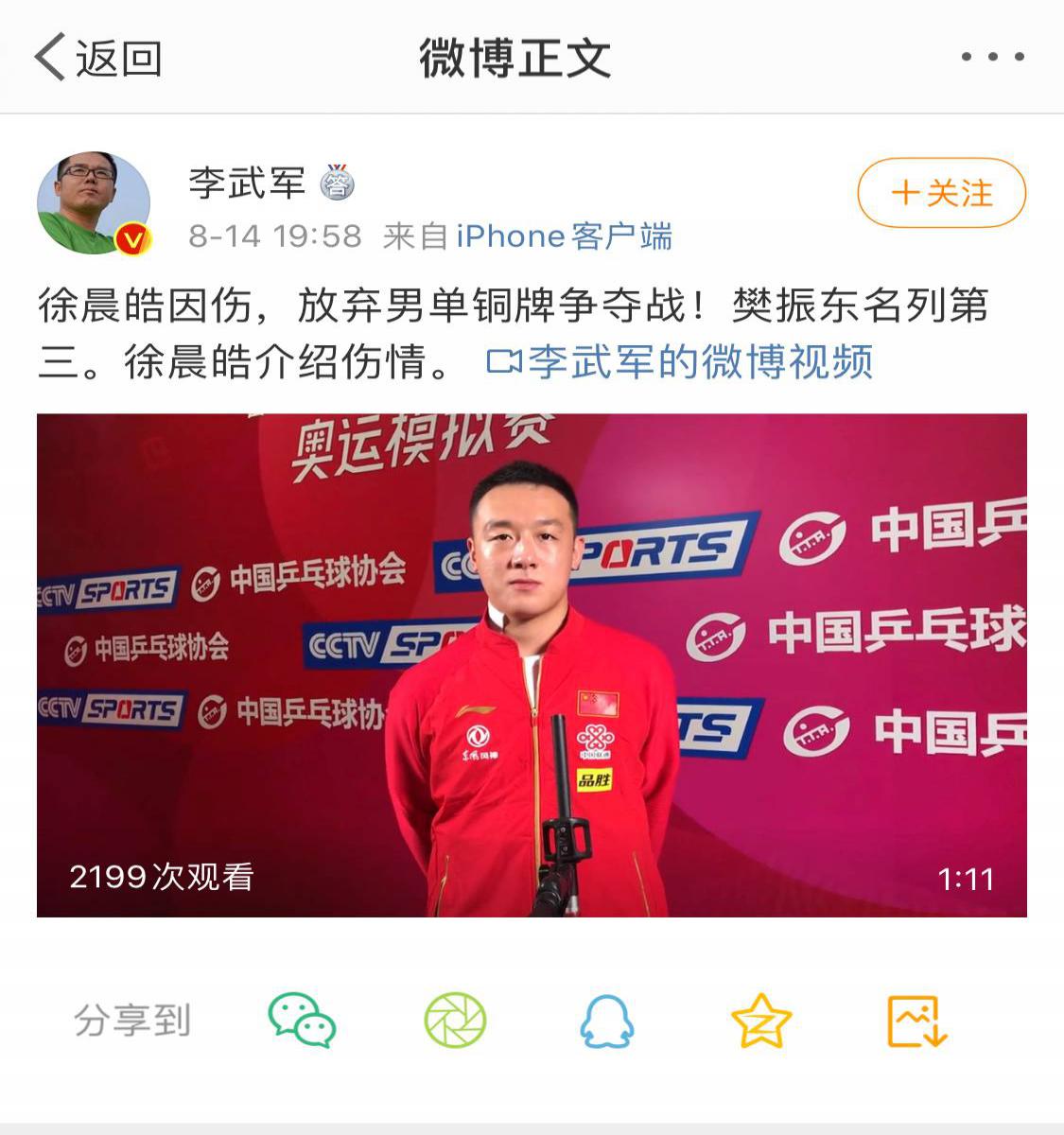1064x1135 pixels.
Task: Share the post to WeChat
Action: pyautogui.click(x=302, y=1021)
